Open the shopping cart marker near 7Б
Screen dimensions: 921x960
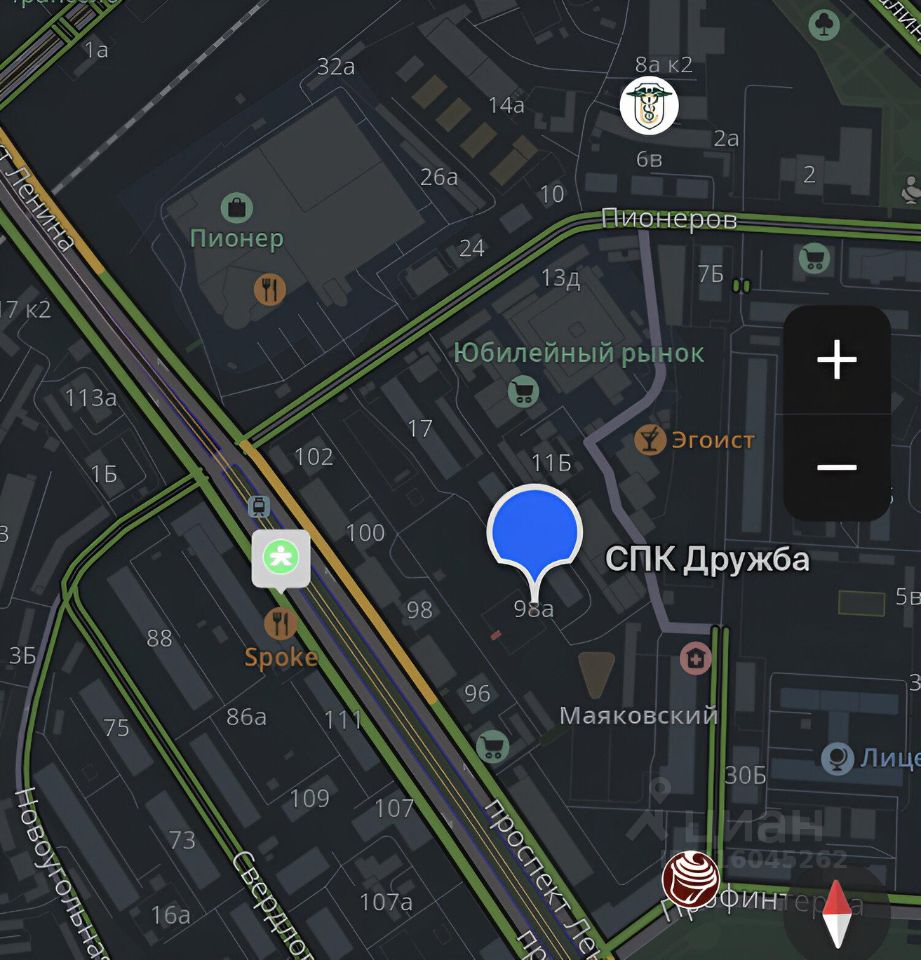click(814, 260)
